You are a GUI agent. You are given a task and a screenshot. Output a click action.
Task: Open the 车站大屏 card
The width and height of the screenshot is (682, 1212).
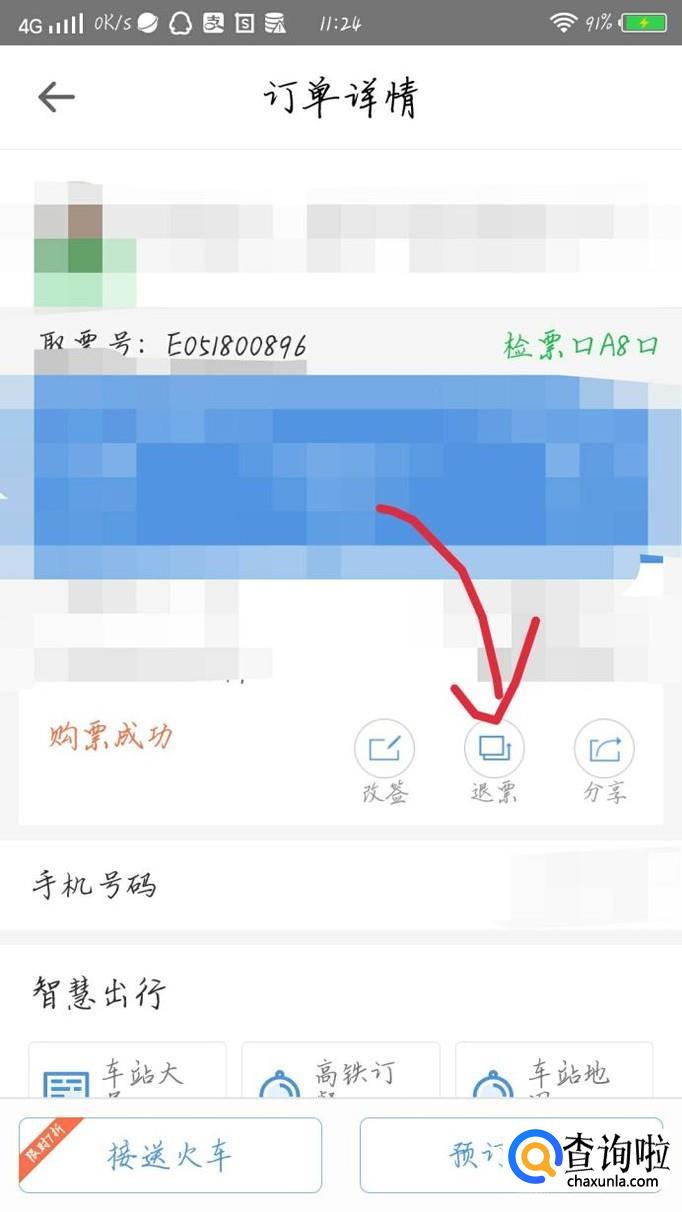pyautogui.click(x=128, y=1074)
